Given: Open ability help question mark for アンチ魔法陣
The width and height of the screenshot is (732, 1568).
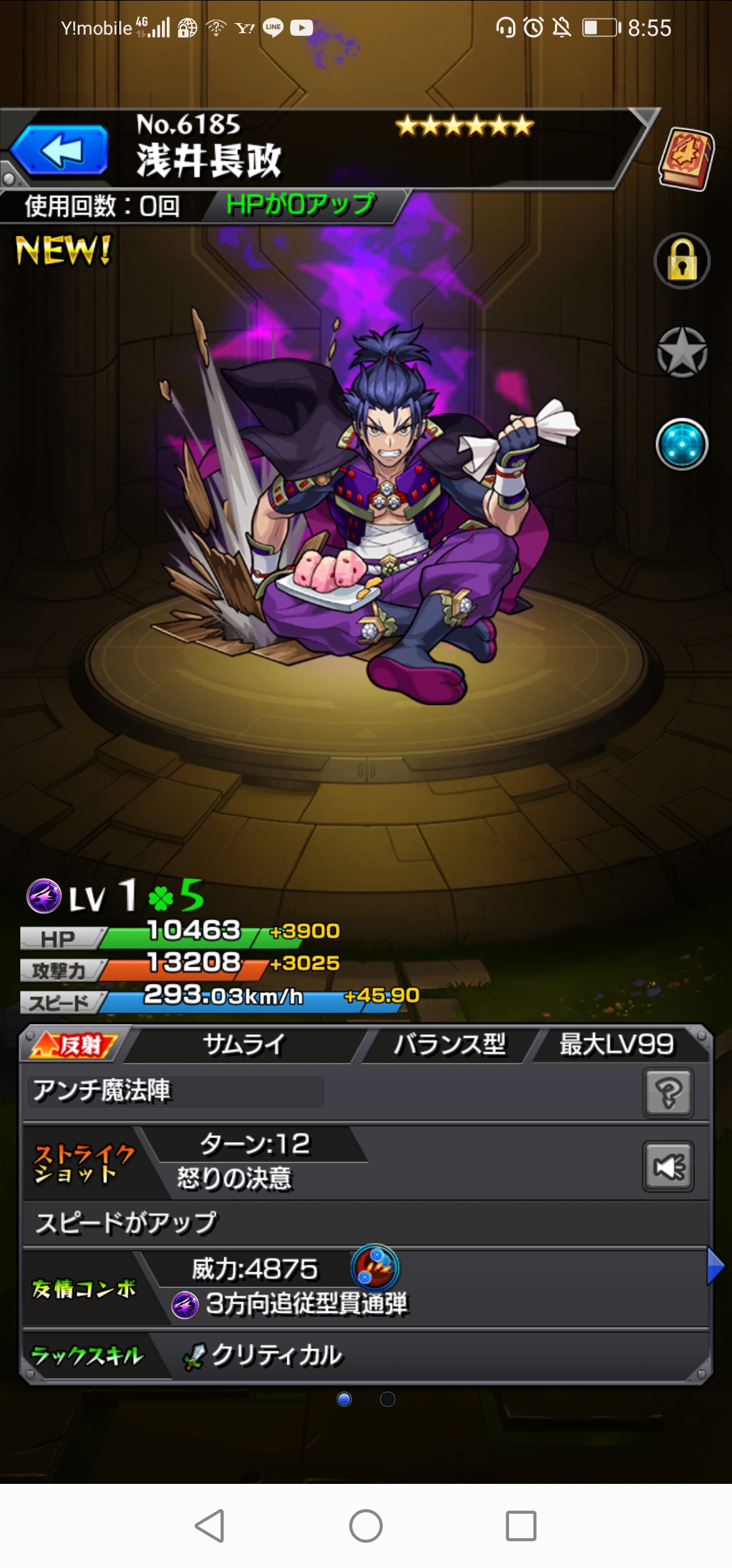Looking at the screenshot, I should [668, 1093].
